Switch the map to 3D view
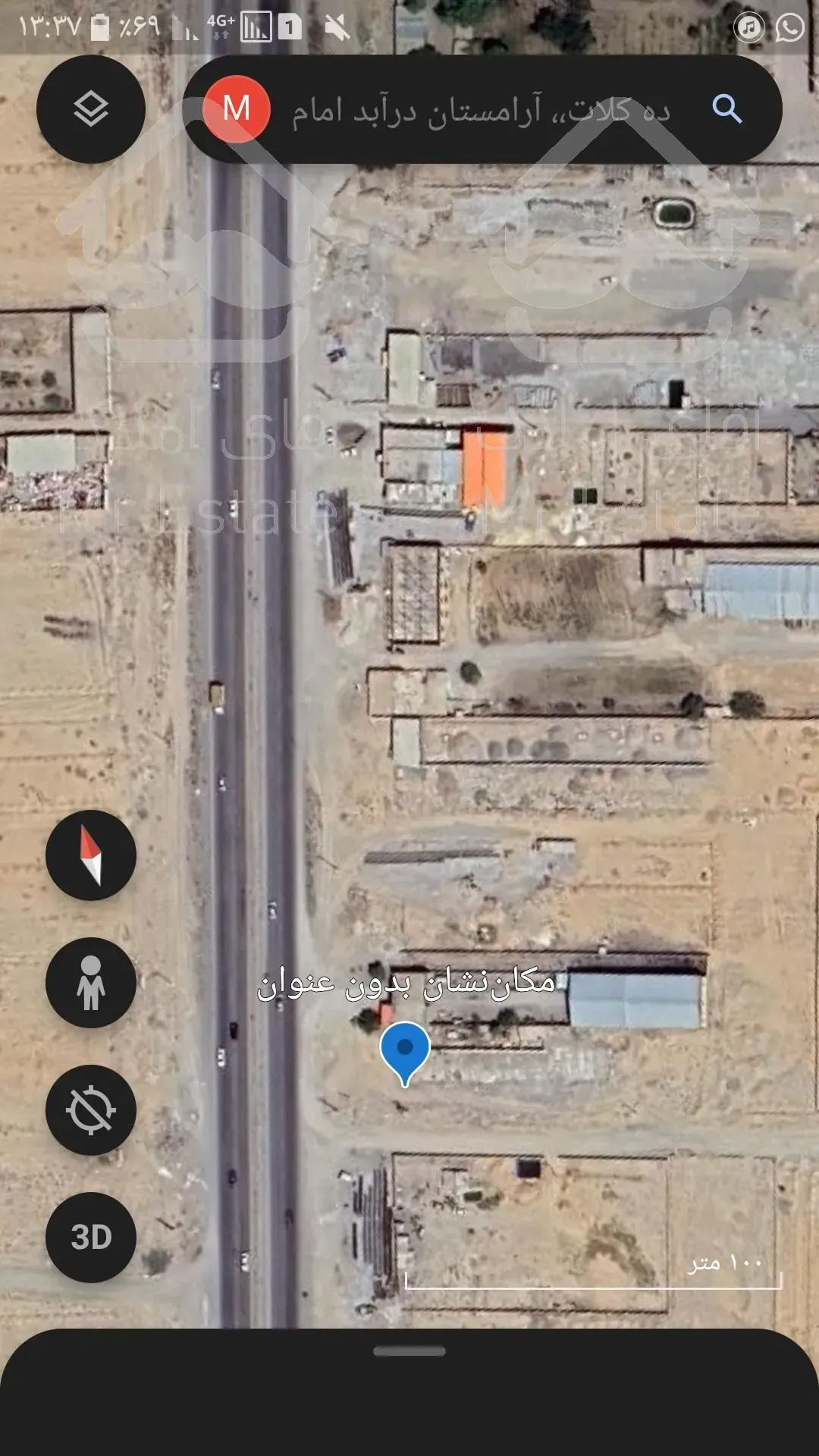The image size is (819, 1456). coord(91,1238)
